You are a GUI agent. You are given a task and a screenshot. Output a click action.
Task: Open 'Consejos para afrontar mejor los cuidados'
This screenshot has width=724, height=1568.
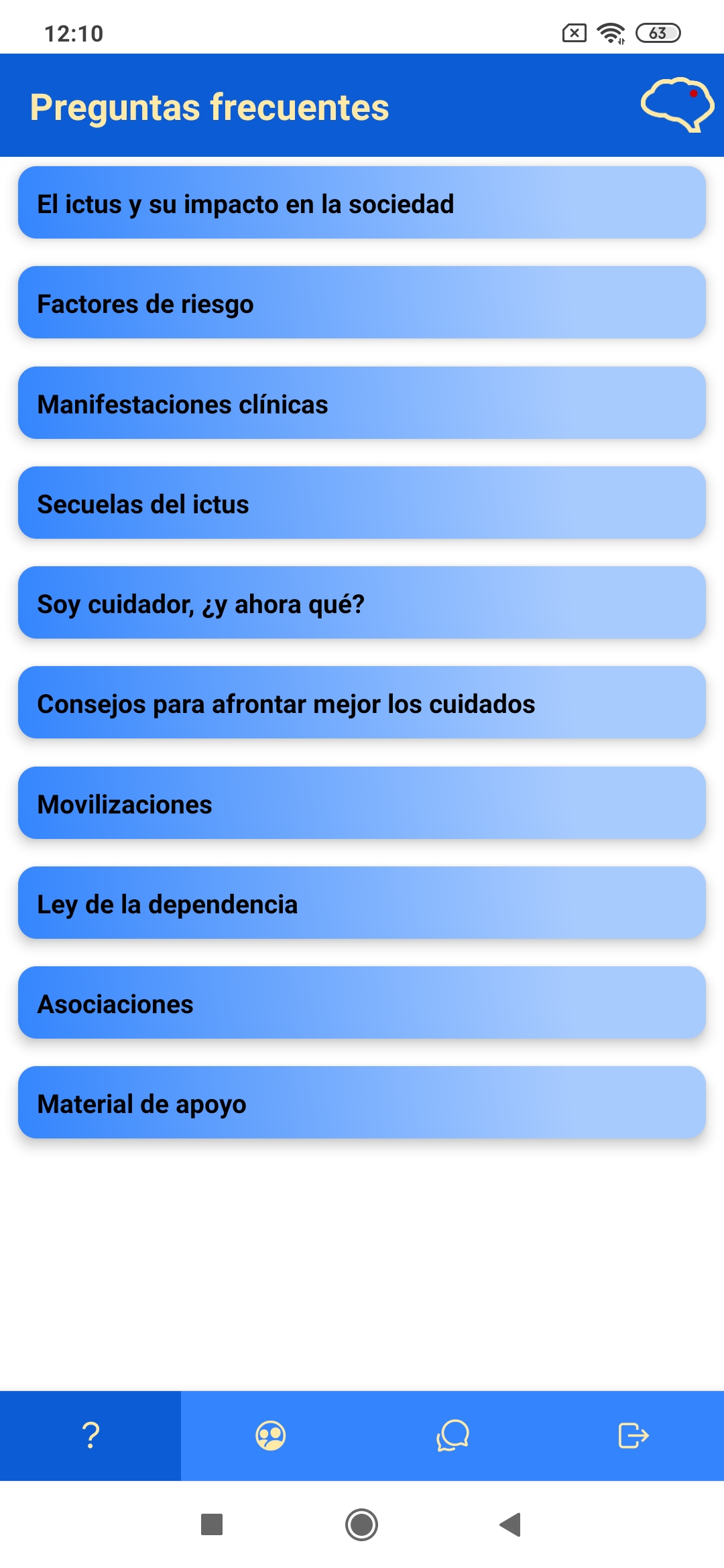(x=362, y=703)
